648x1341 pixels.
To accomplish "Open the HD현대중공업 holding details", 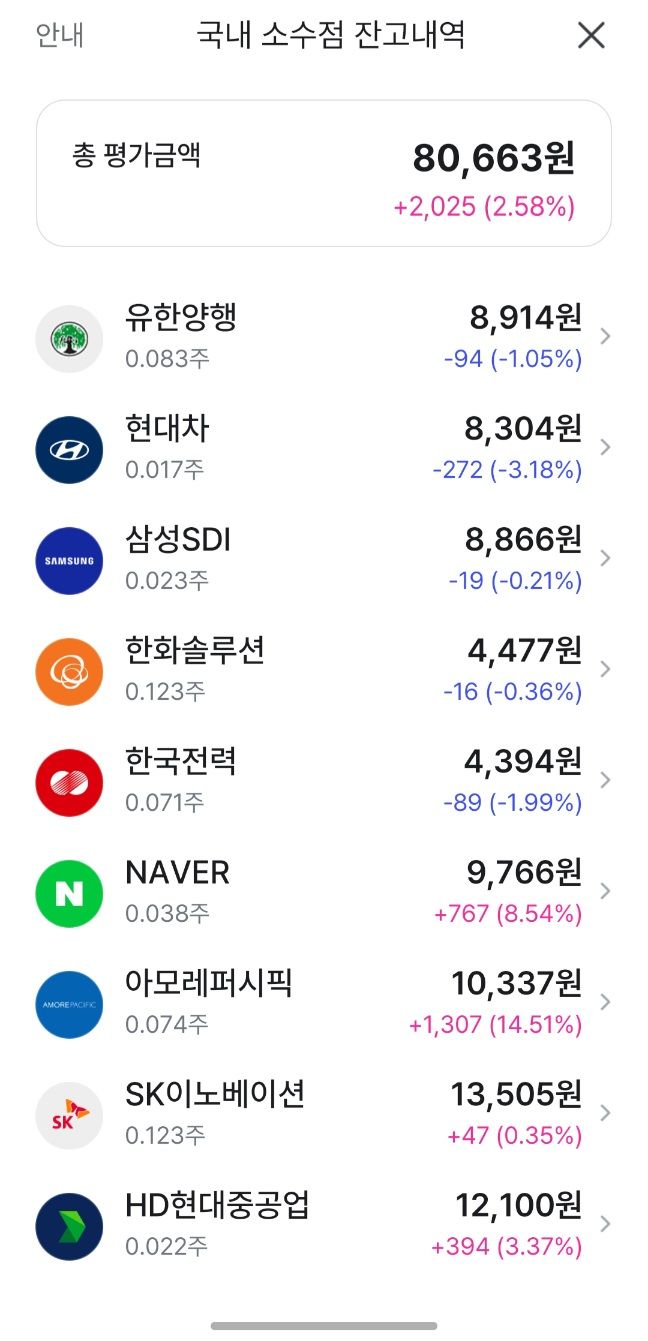I will coord(323,1225).
